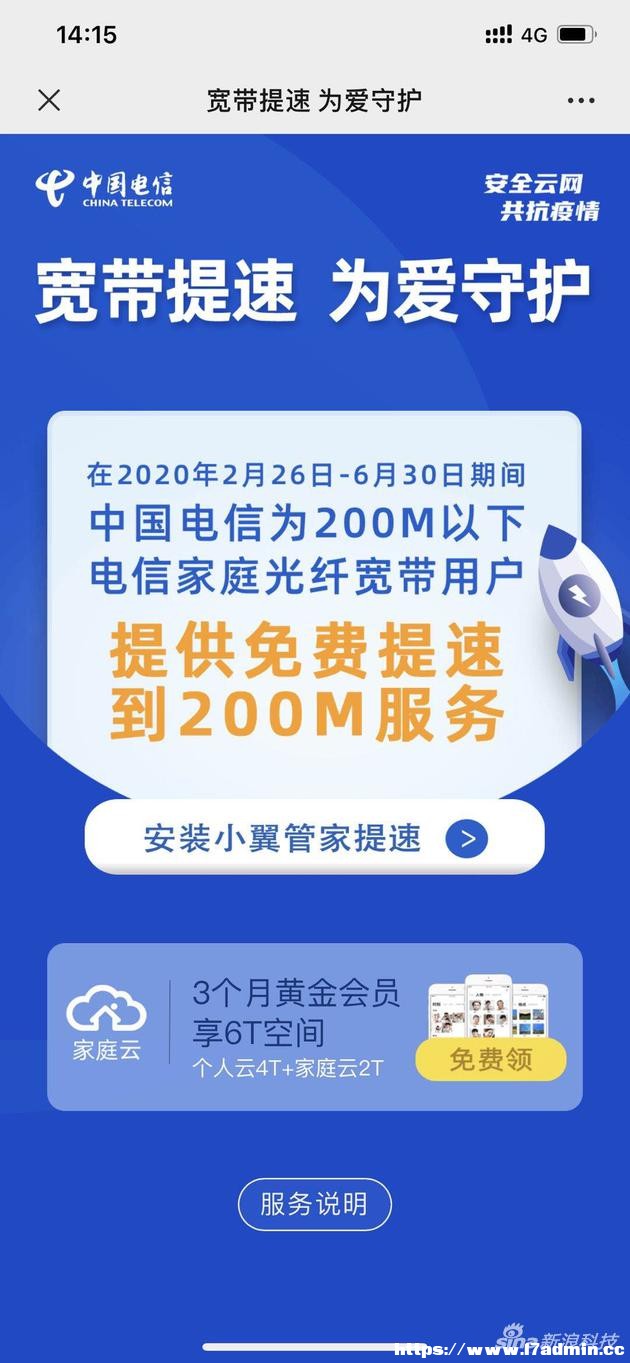Tap 安装小翼管家提速 button

pos(314,838)
